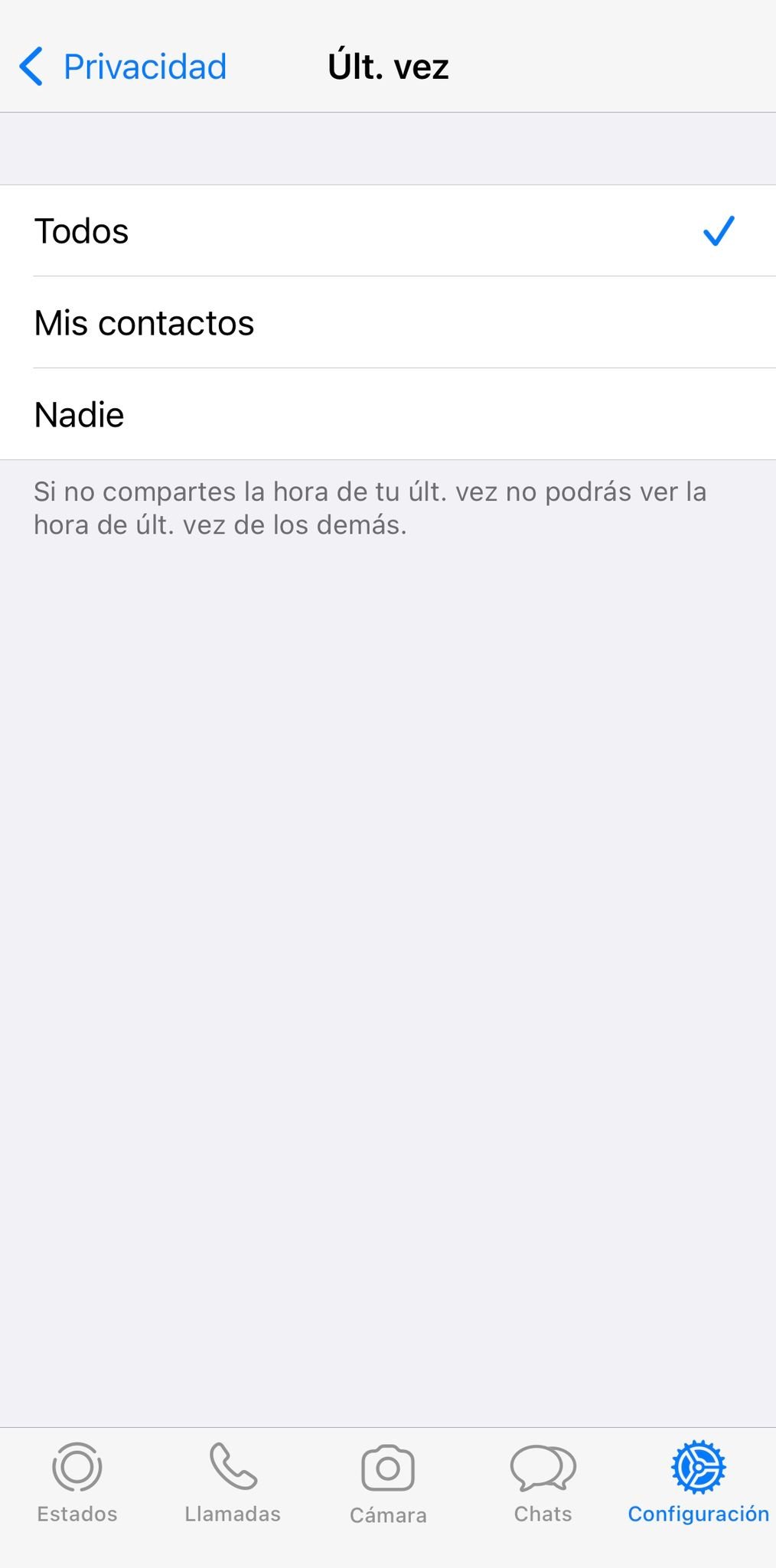776x1568 pixels.
Task: Open the Llamadas tab
Action: [x=233, y=1482]
